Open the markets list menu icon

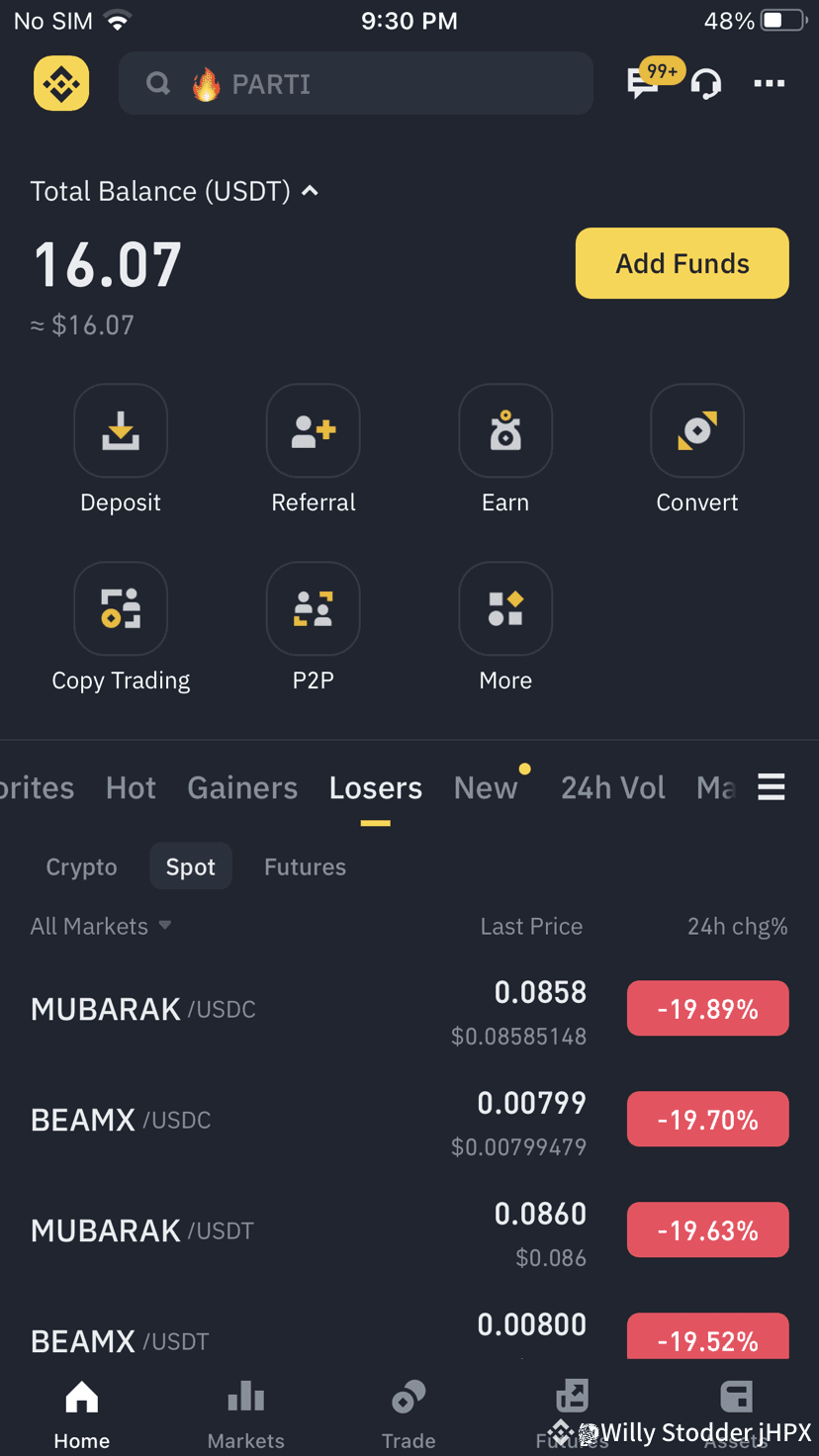tap(771, 786)
